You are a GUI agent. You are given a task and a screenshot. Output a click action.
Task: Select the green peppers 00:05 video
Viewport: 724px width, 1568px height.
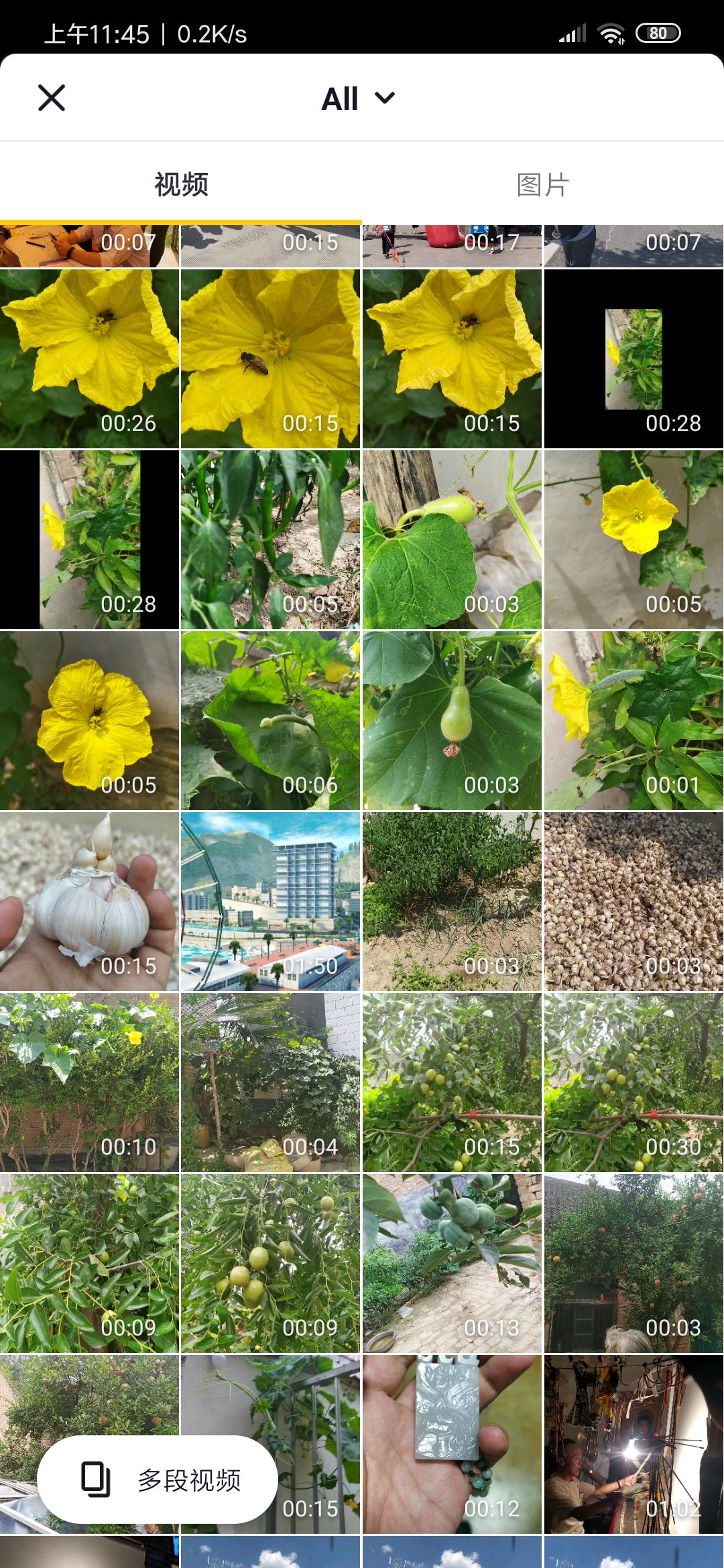click(271, 536)
